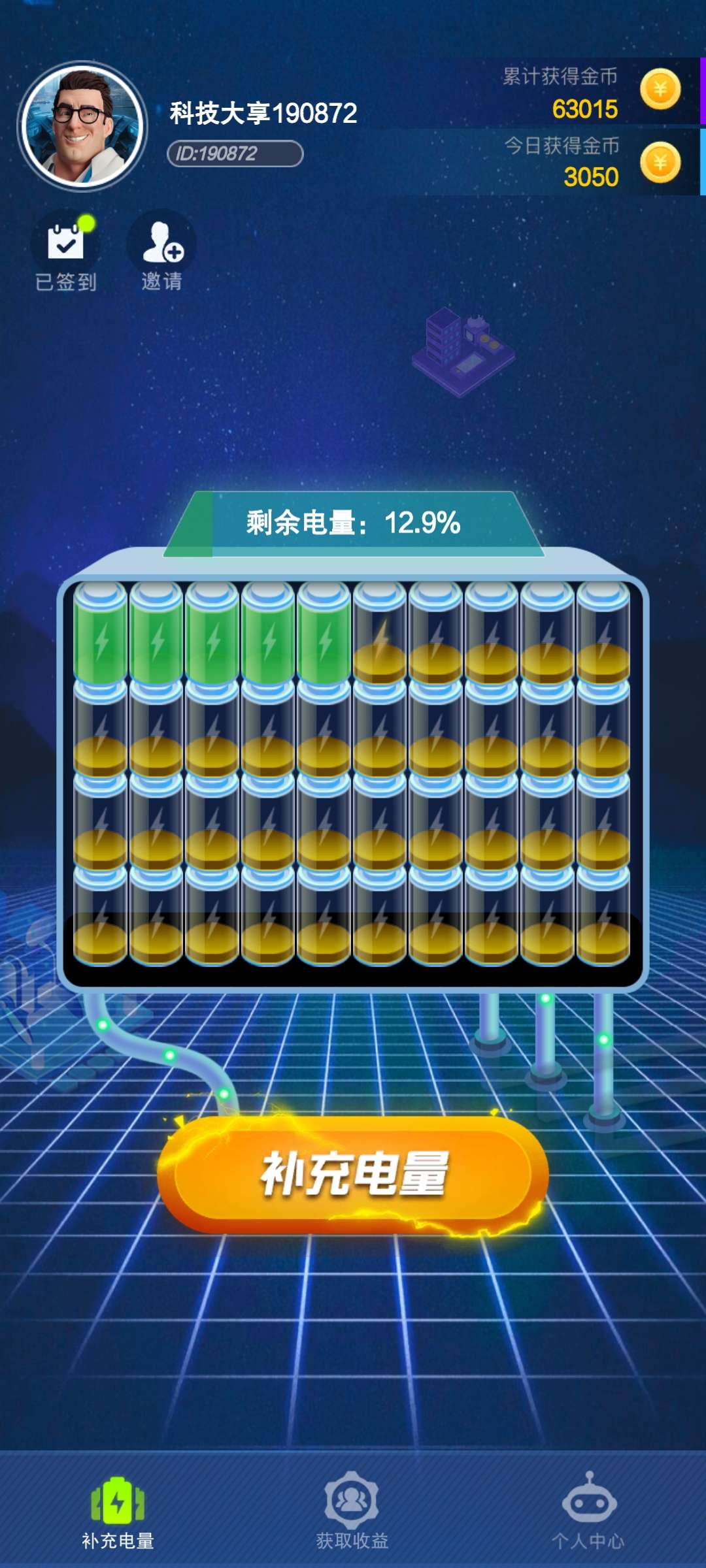Tap the orange 补充电量 button
Viewport: 706px width, 1568px height.
(353, 1175)
